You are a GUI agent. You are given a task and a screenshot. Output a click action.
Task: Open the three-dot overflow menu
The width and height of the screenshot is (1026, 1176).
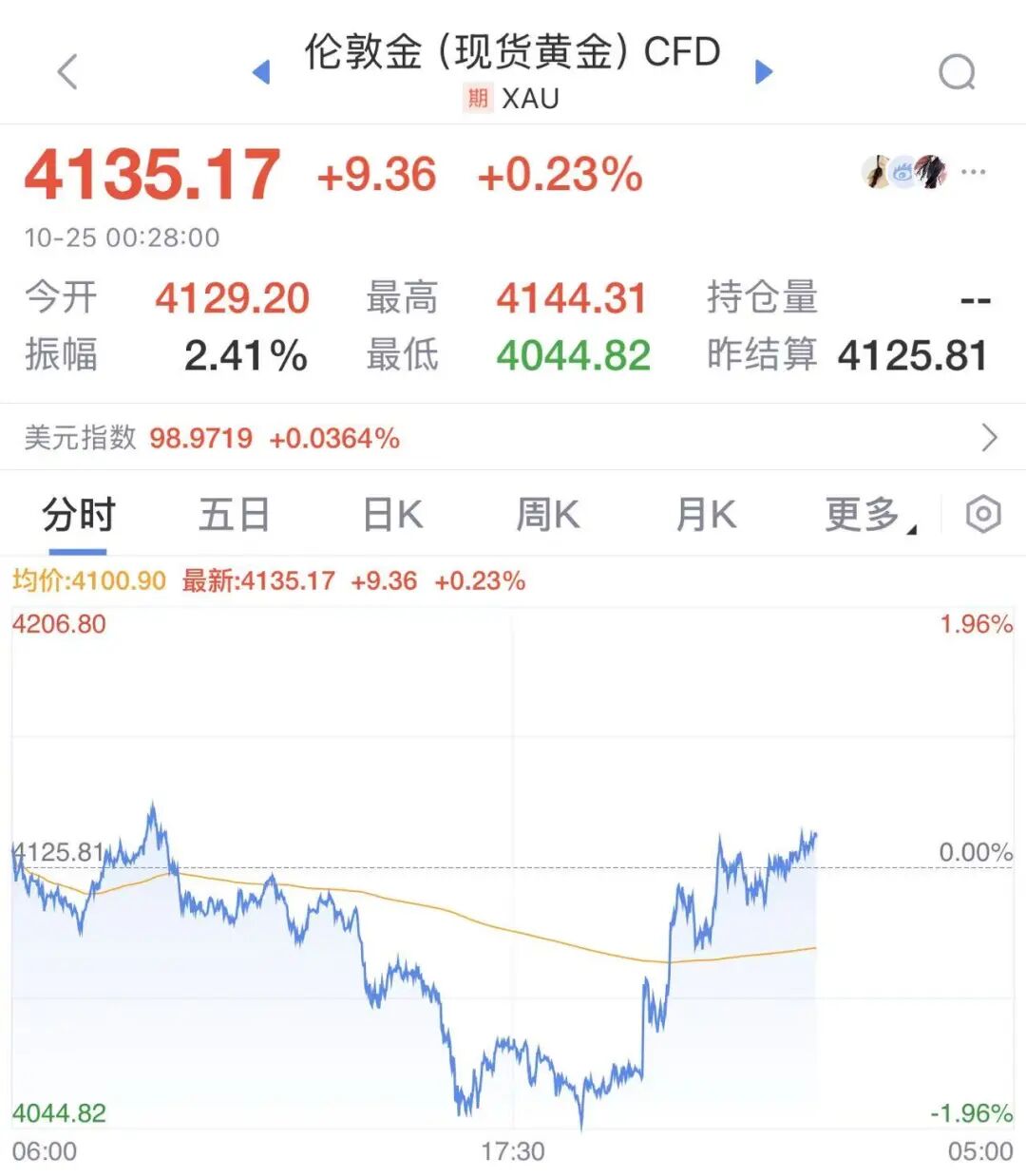tap(974, 173)
